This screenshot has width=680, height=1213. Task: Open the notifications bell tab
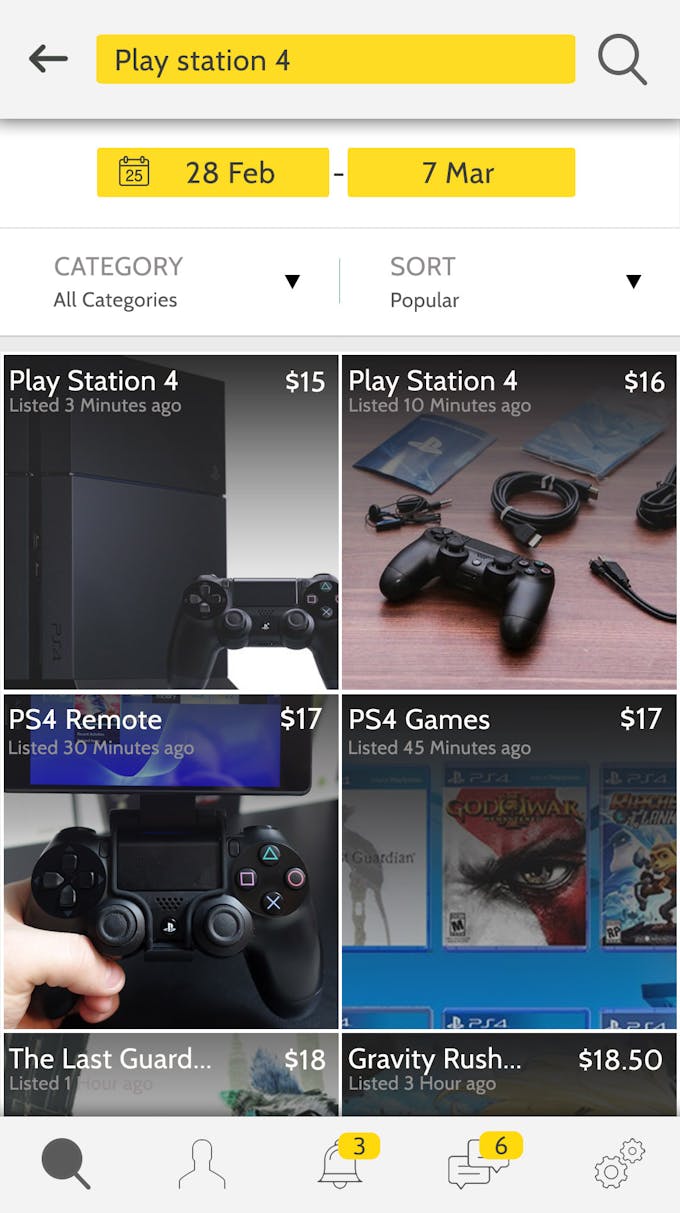click(341, 1165)
